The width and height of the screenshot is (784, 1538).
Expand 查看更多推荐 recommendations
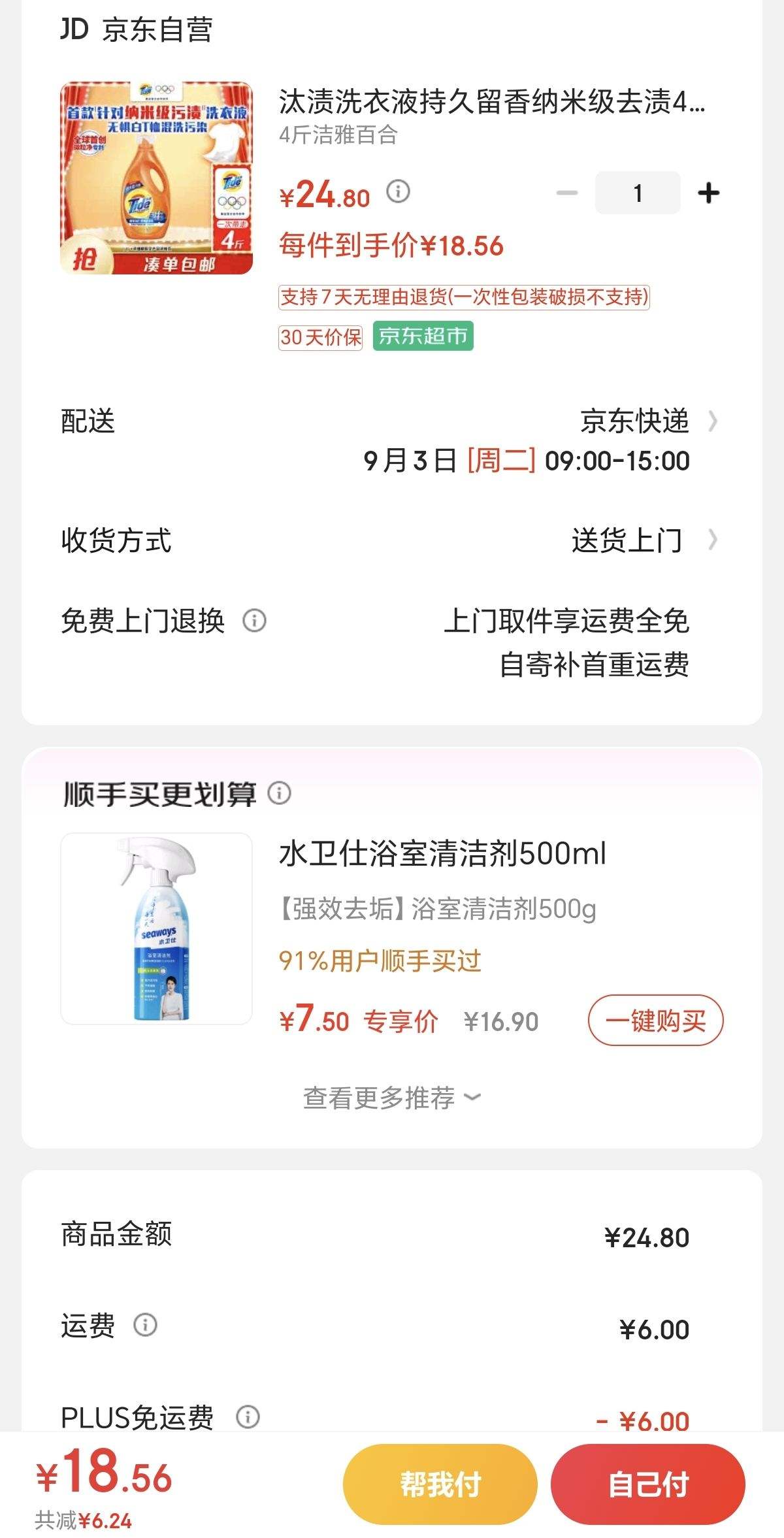click(x=391, y=1098)
